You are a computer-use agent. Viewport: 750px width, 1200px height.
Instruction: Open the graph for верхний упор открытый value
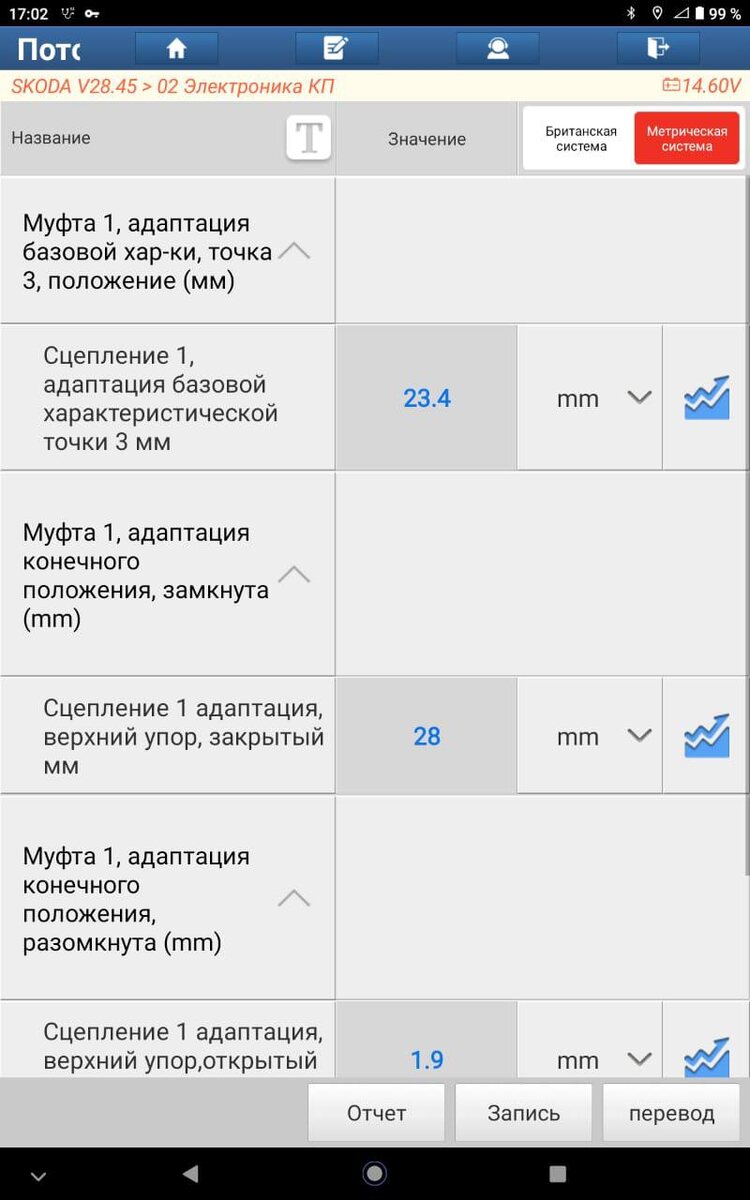pos(705,1059)
